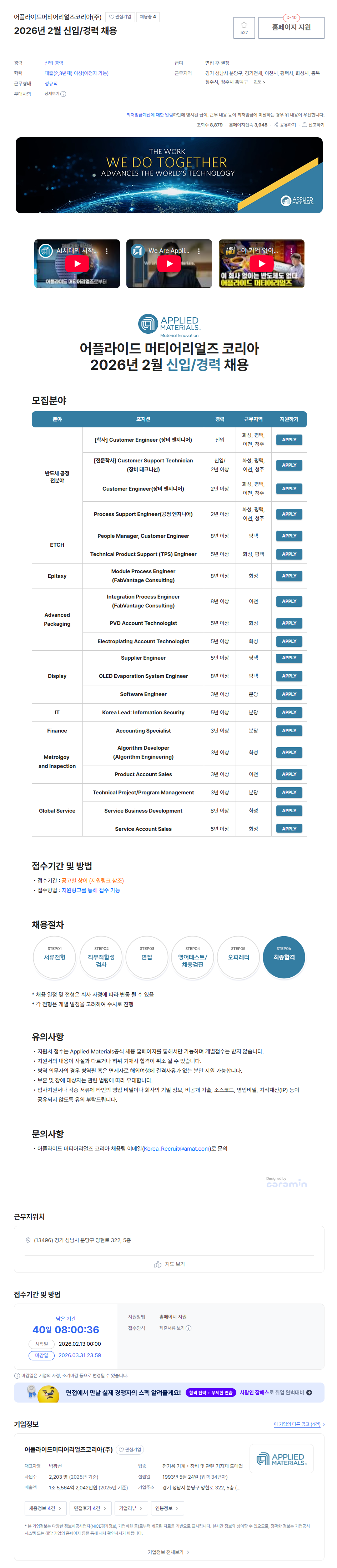The image size is (337, 1568).
Task: Tap the 홈페이지 지원 apply button
Action: (x=291, y=28)
